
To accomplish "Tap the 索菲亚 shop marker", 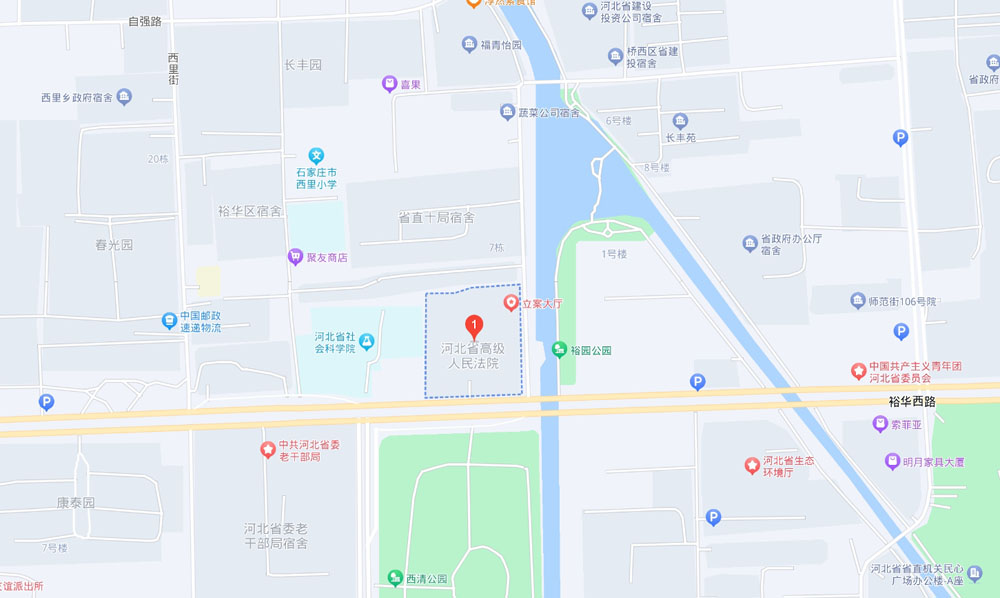I will (879, 424).
